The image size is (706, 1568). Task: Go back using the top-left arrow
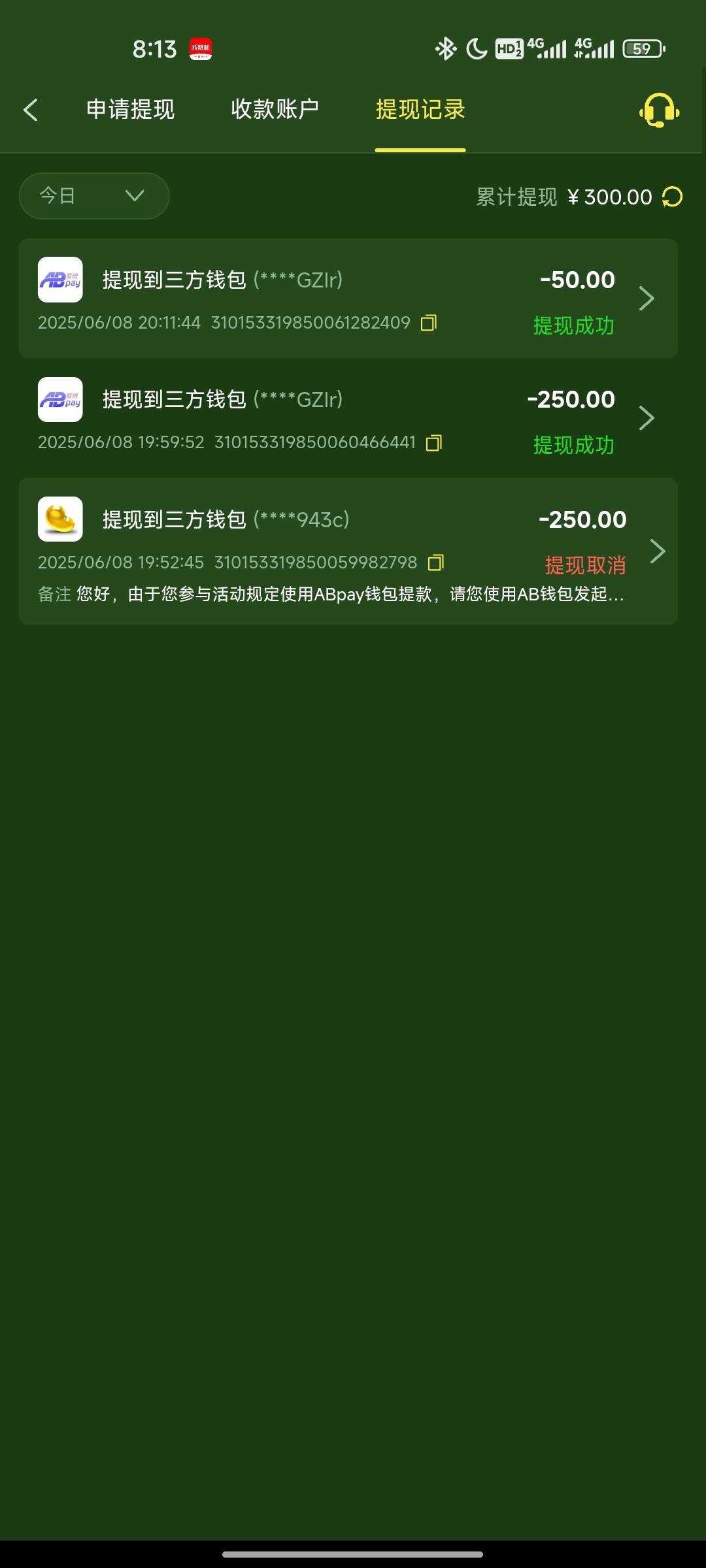click(31, 110)
